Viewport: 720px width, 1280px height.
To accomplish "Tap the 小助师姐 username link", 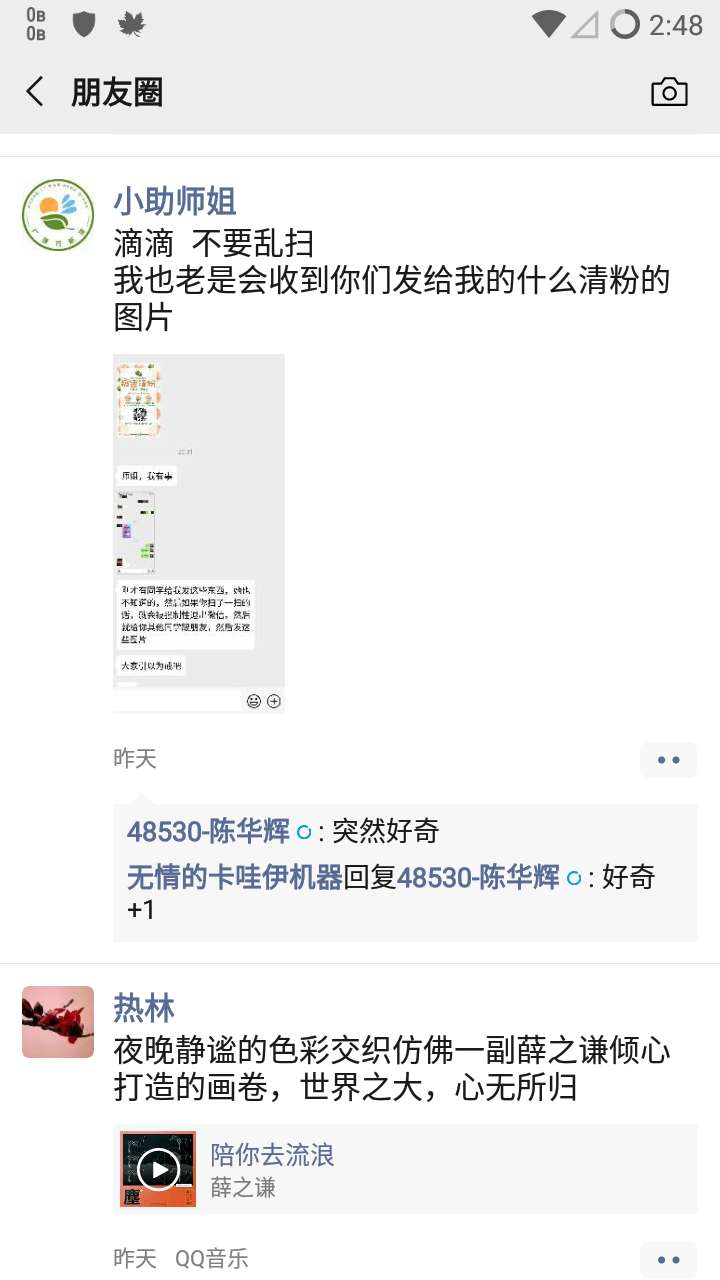I will click(175, 202).
